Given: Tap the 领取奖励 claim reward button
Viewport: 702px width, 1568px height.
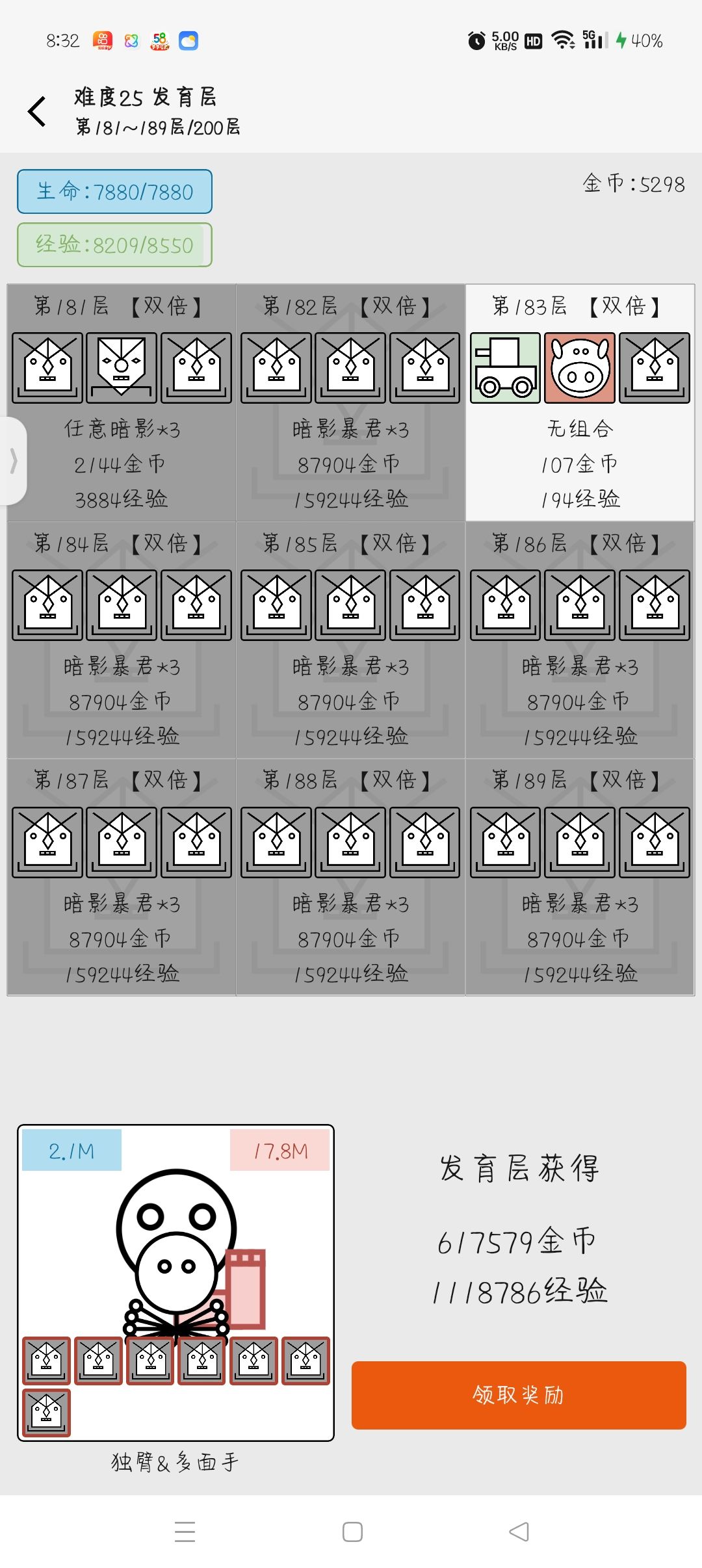Looking at the screenshot, I should 519,1395.
